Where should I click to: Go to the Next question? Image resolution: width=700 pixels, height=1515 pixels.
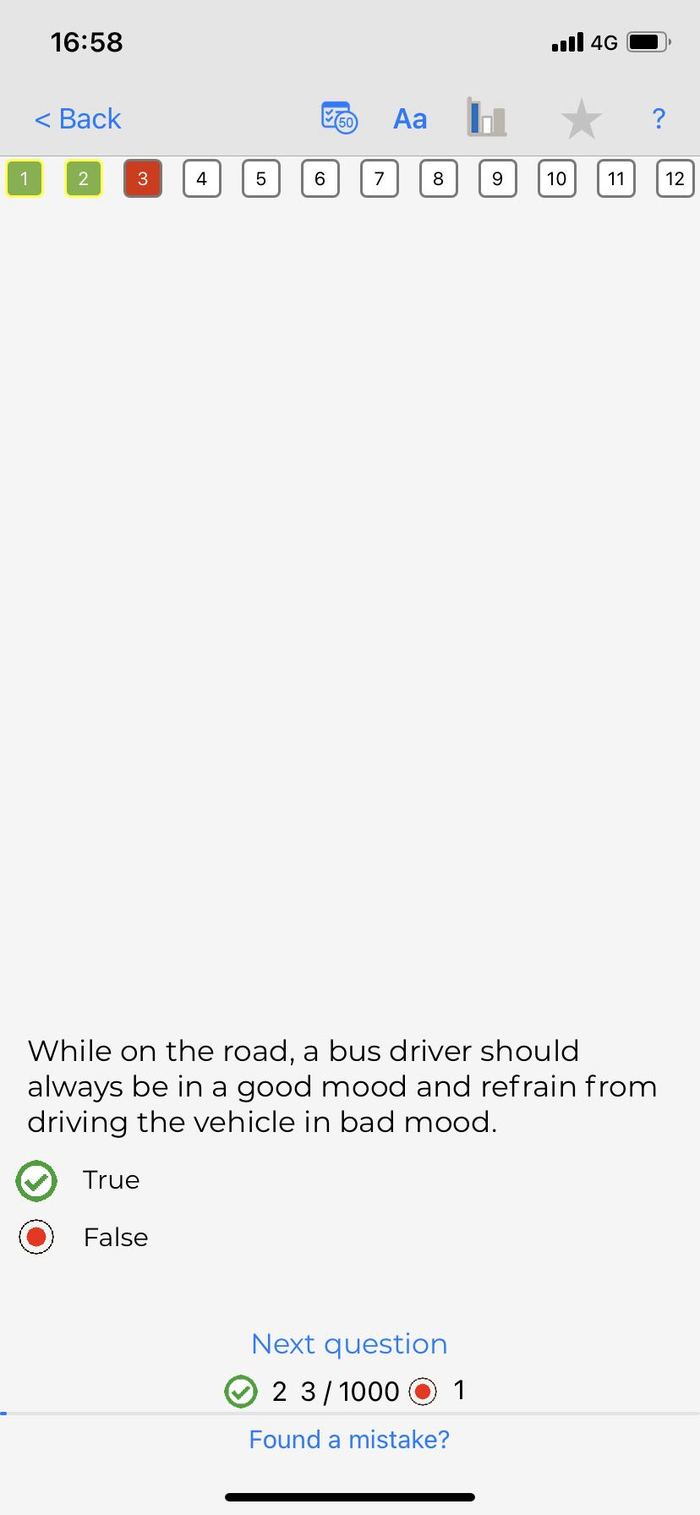(349, 1344)
